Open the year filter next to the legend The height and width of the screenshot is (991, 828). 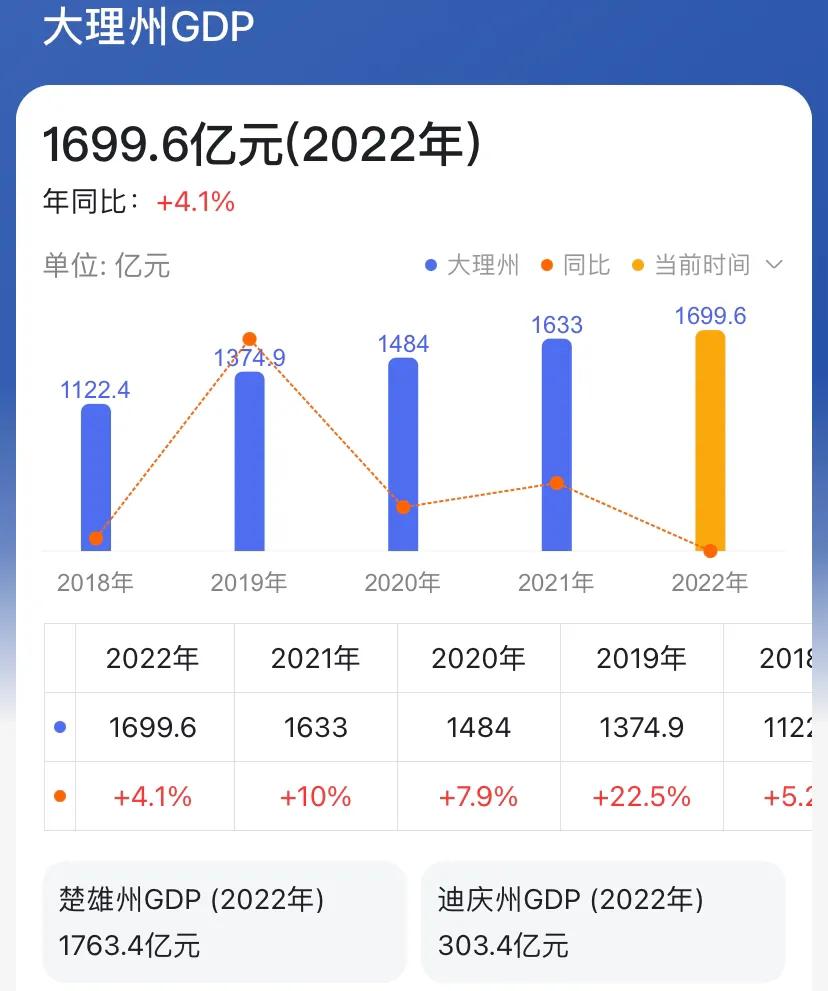775,265
